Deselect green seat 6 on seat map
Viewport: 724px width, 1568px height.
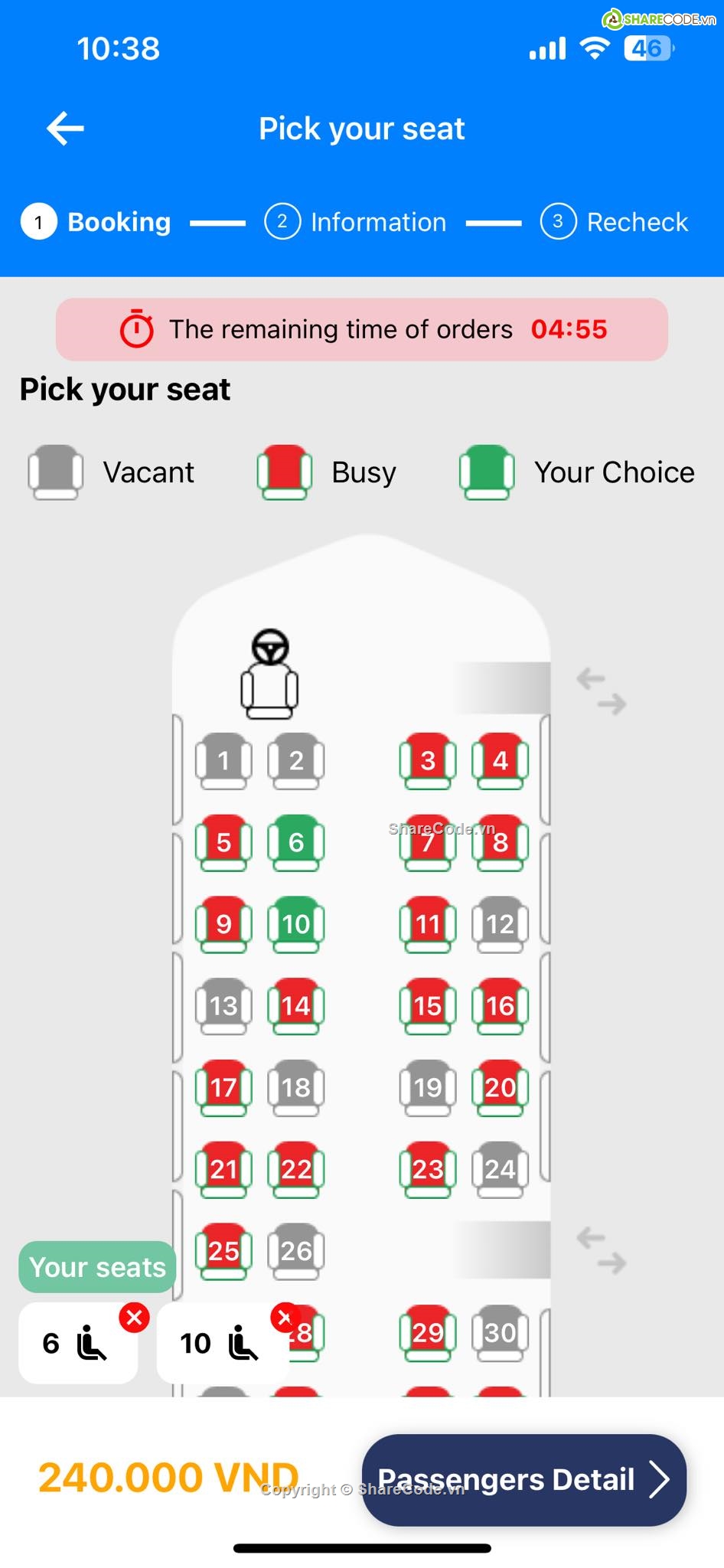(x=296, y=842)
